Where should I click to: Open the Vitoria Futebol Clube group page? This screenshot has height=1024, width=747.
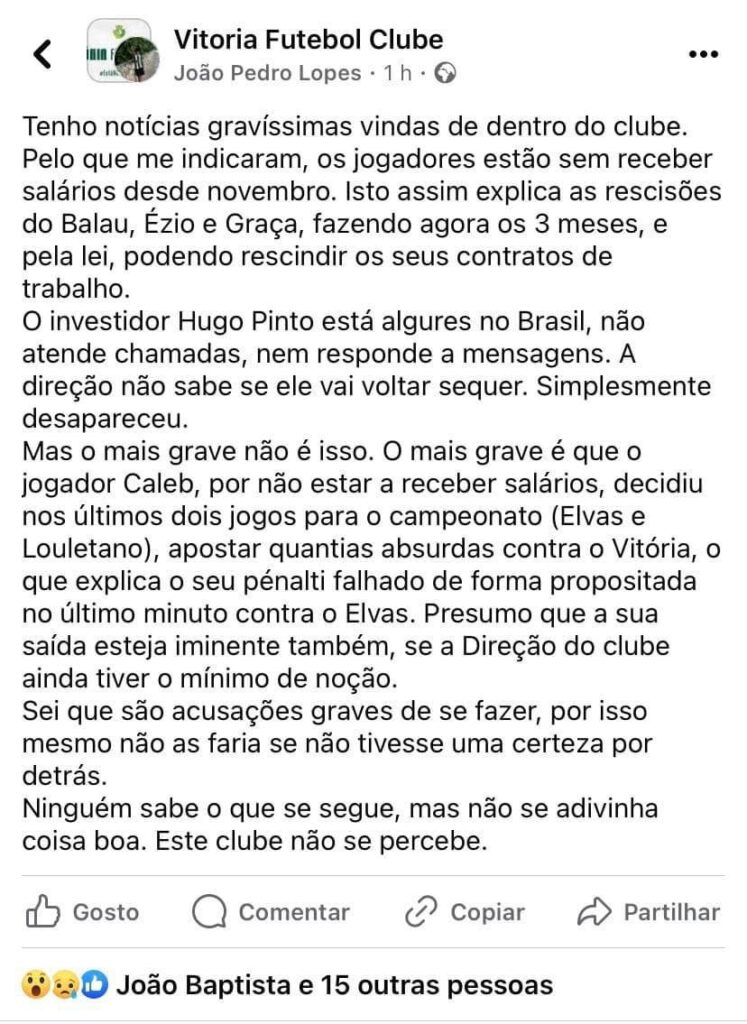click(x=308, y=40)
